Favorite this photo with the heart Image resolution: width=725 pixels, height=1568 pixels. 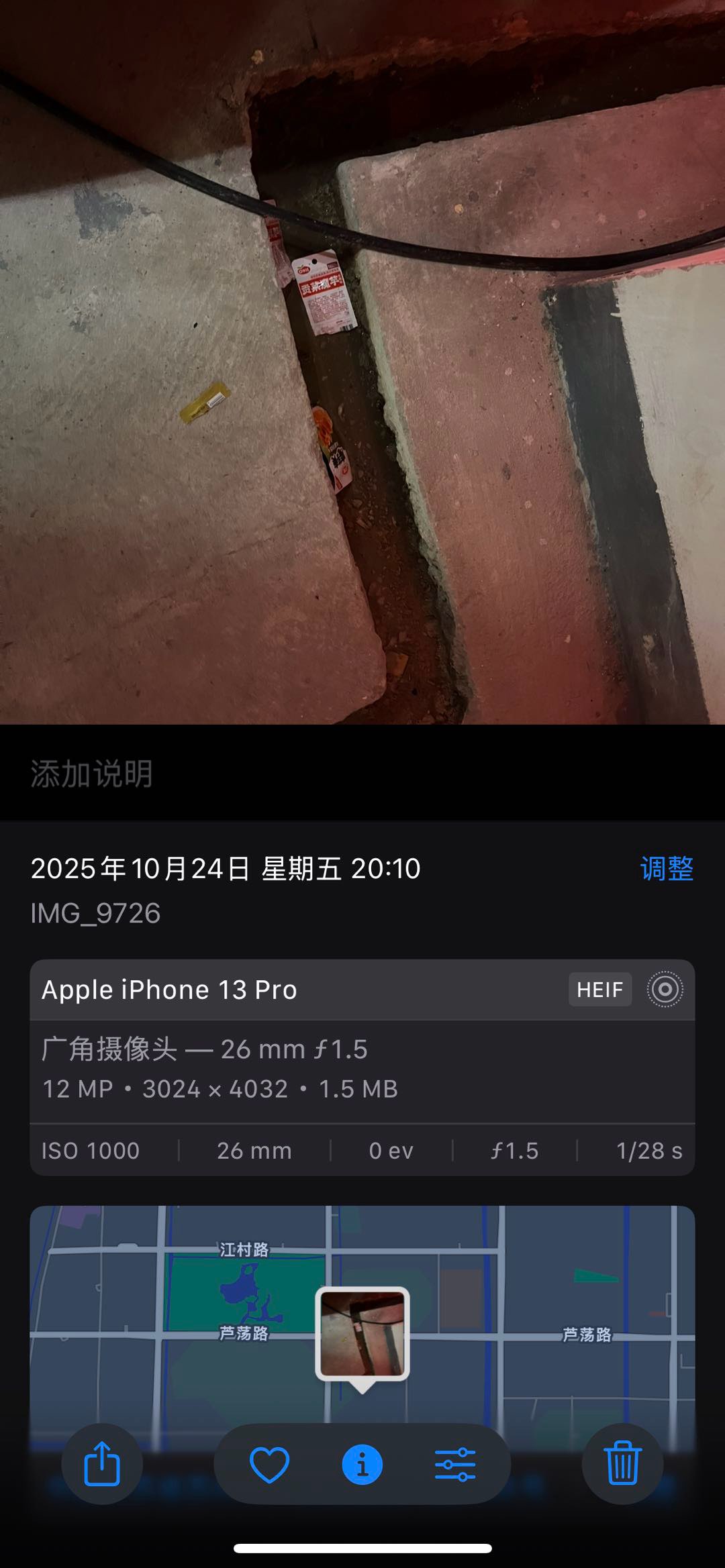[269, 1464]
